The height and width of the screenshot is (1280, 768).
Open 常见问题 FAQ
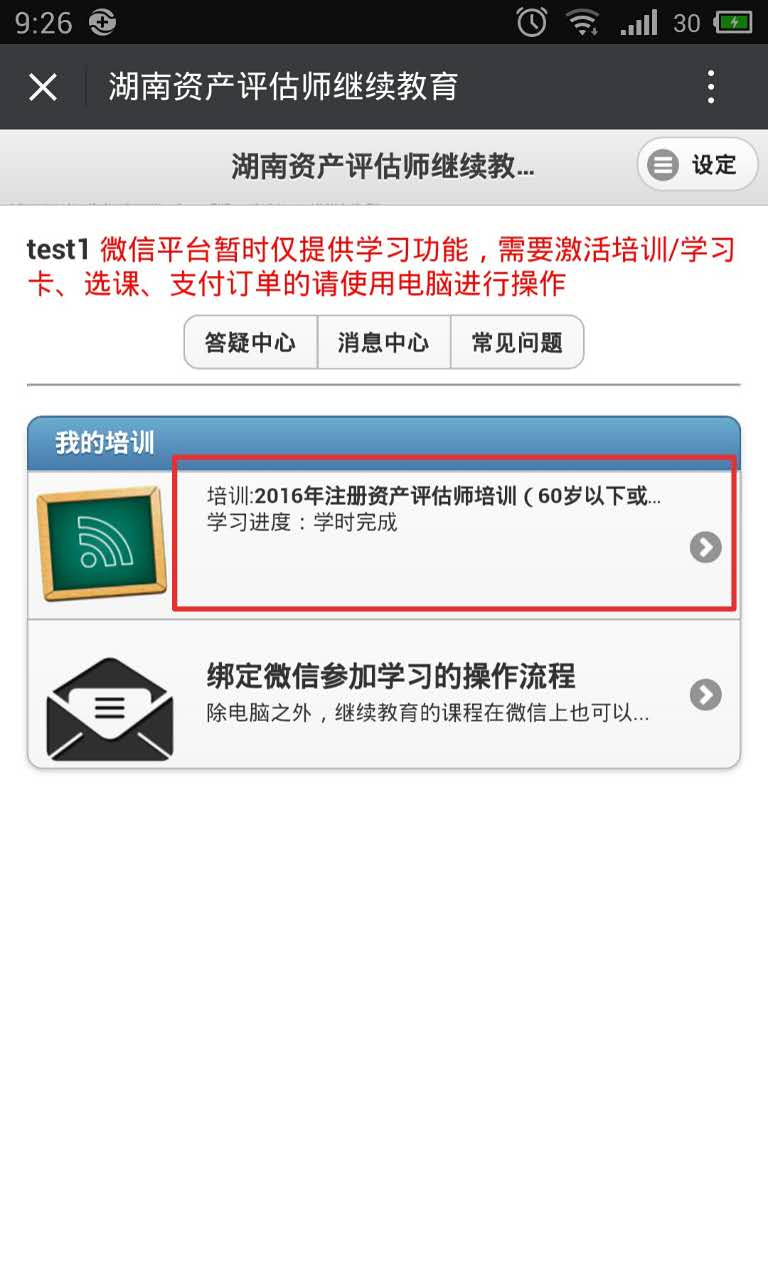click(517, 343)
